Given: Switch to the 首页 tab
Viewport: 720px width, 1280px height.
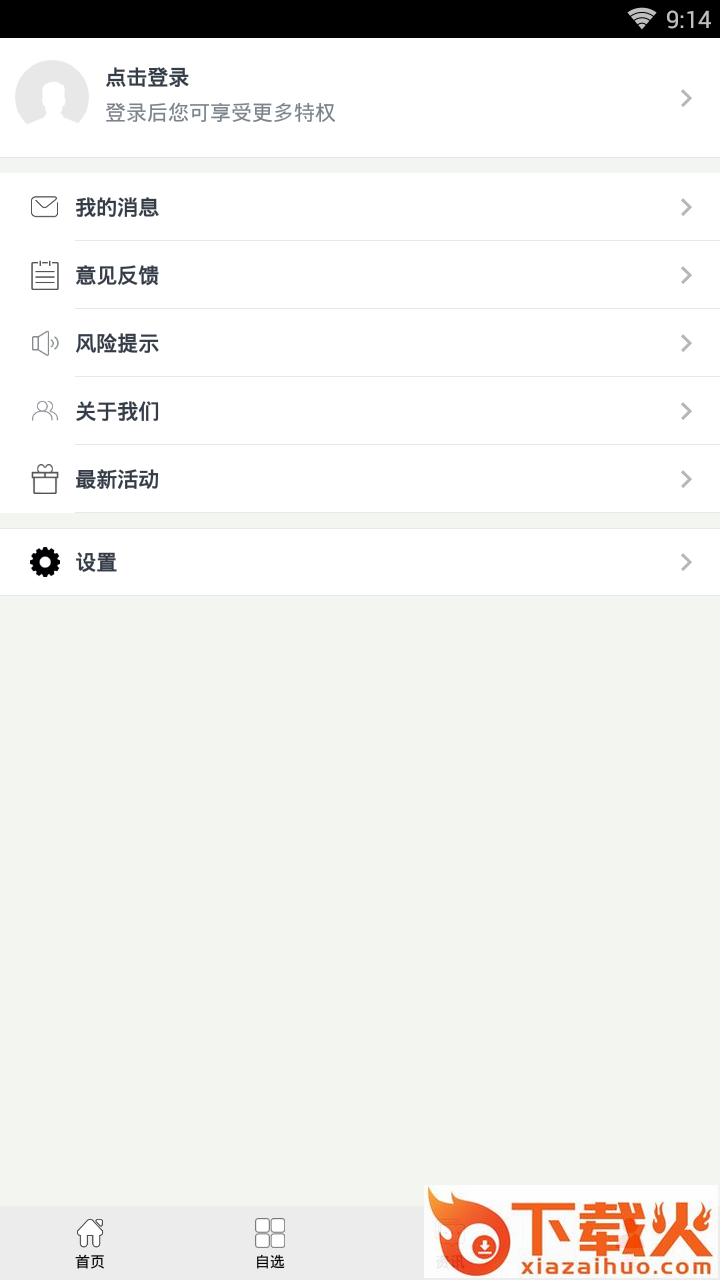Looking at the screenshot, I should point(90,1243).
